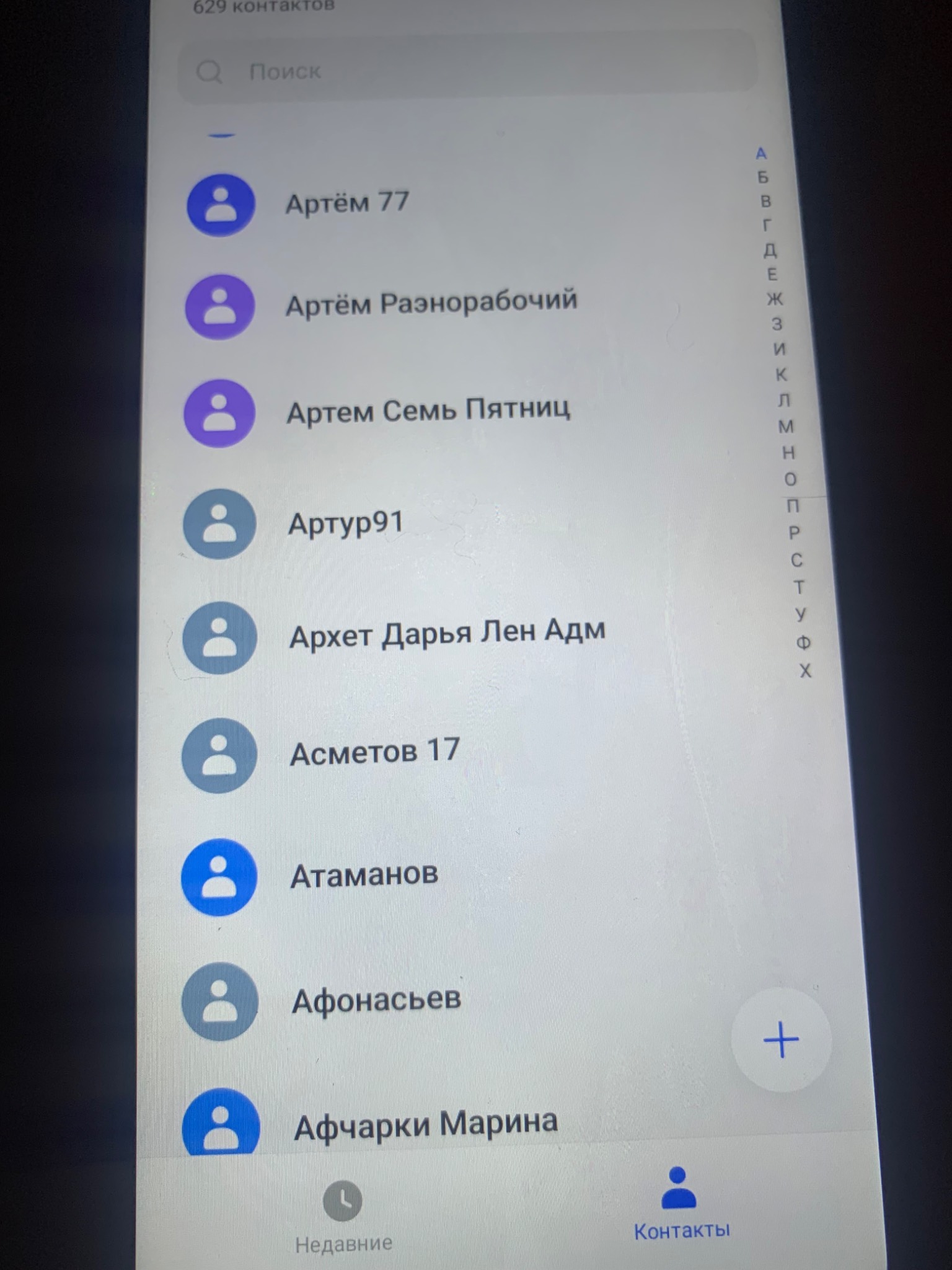Open contact Архет Дарья Лен Адм

click(x=446, y=634)
